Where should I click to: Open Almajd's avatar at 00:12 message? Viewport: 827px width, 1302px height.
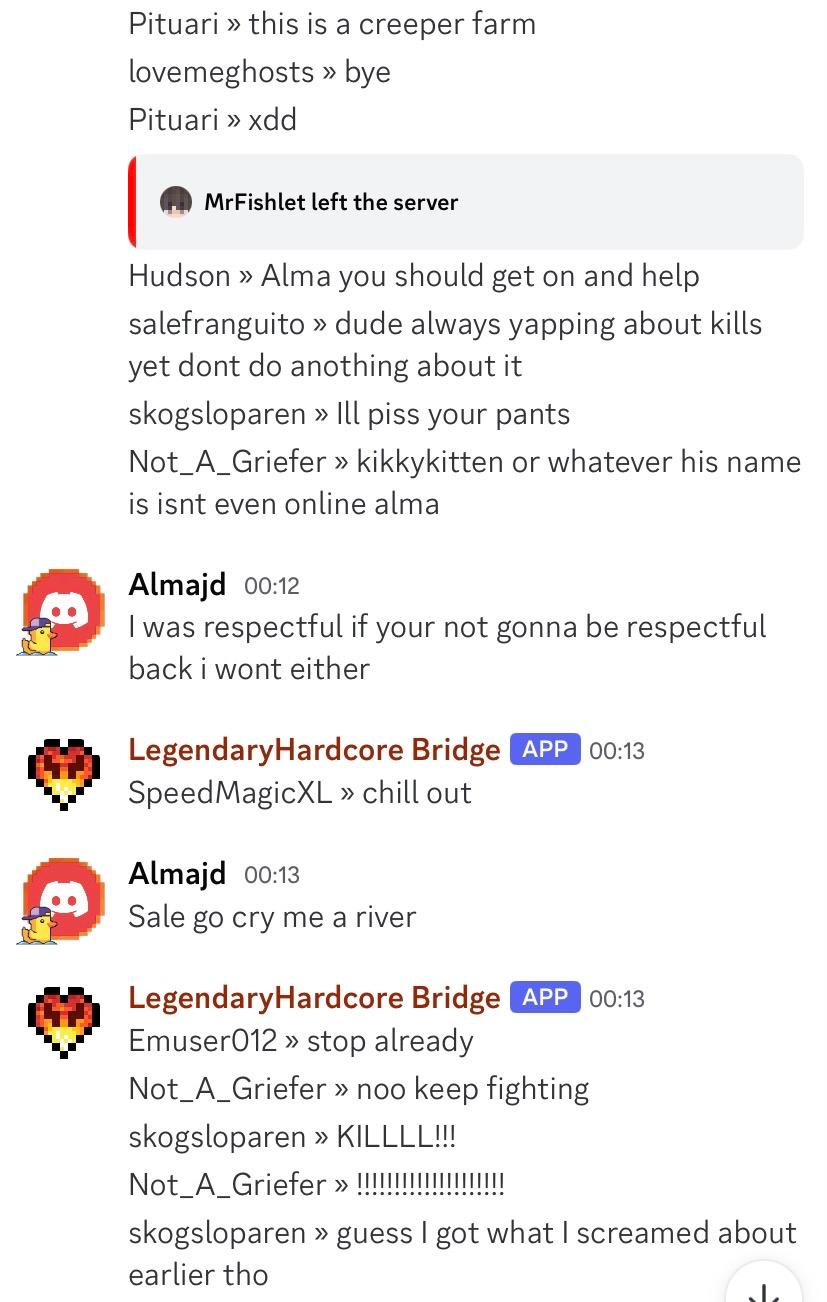coord(63,611)
